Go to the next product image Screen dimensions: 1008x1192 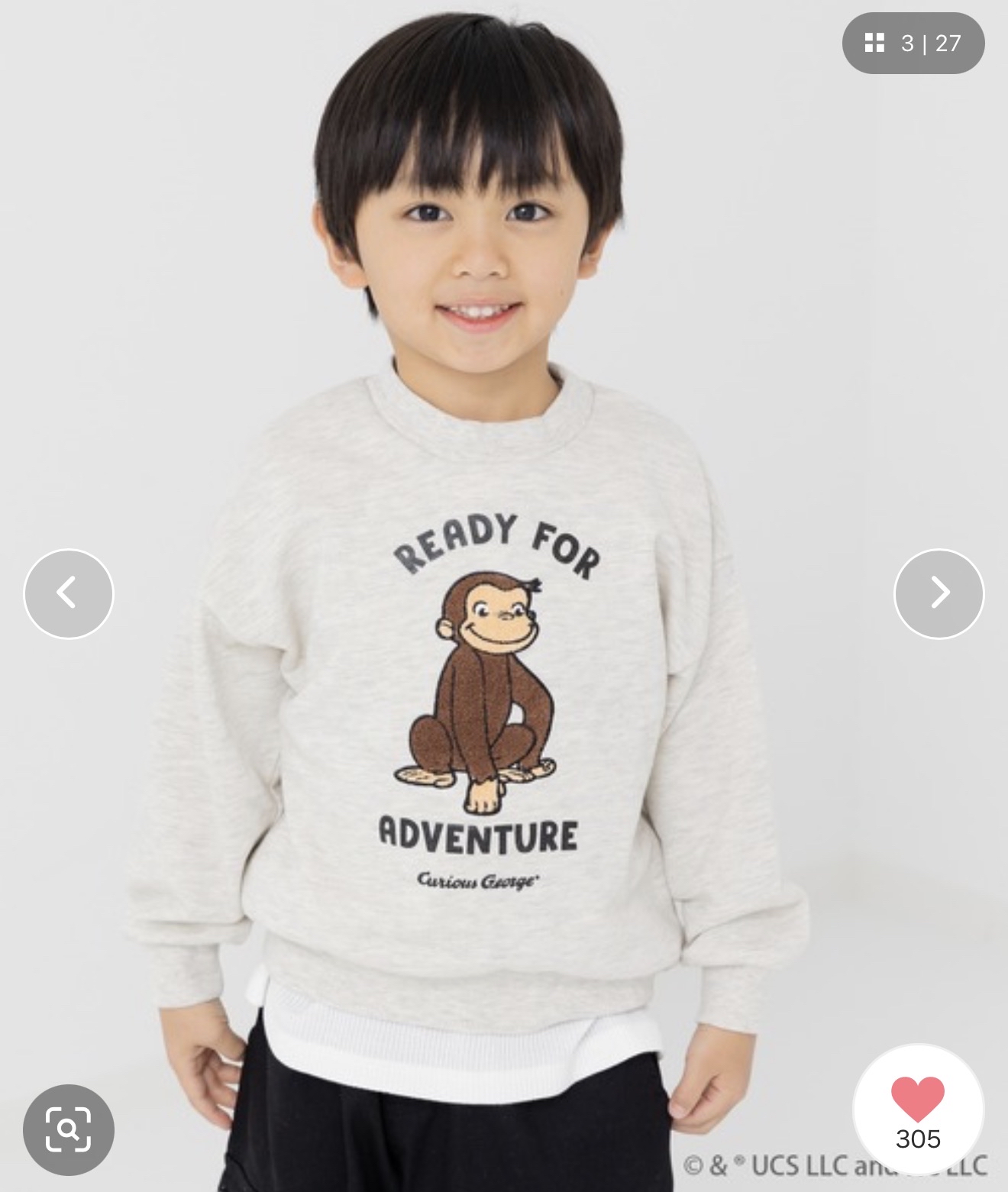tap(939, 593)
